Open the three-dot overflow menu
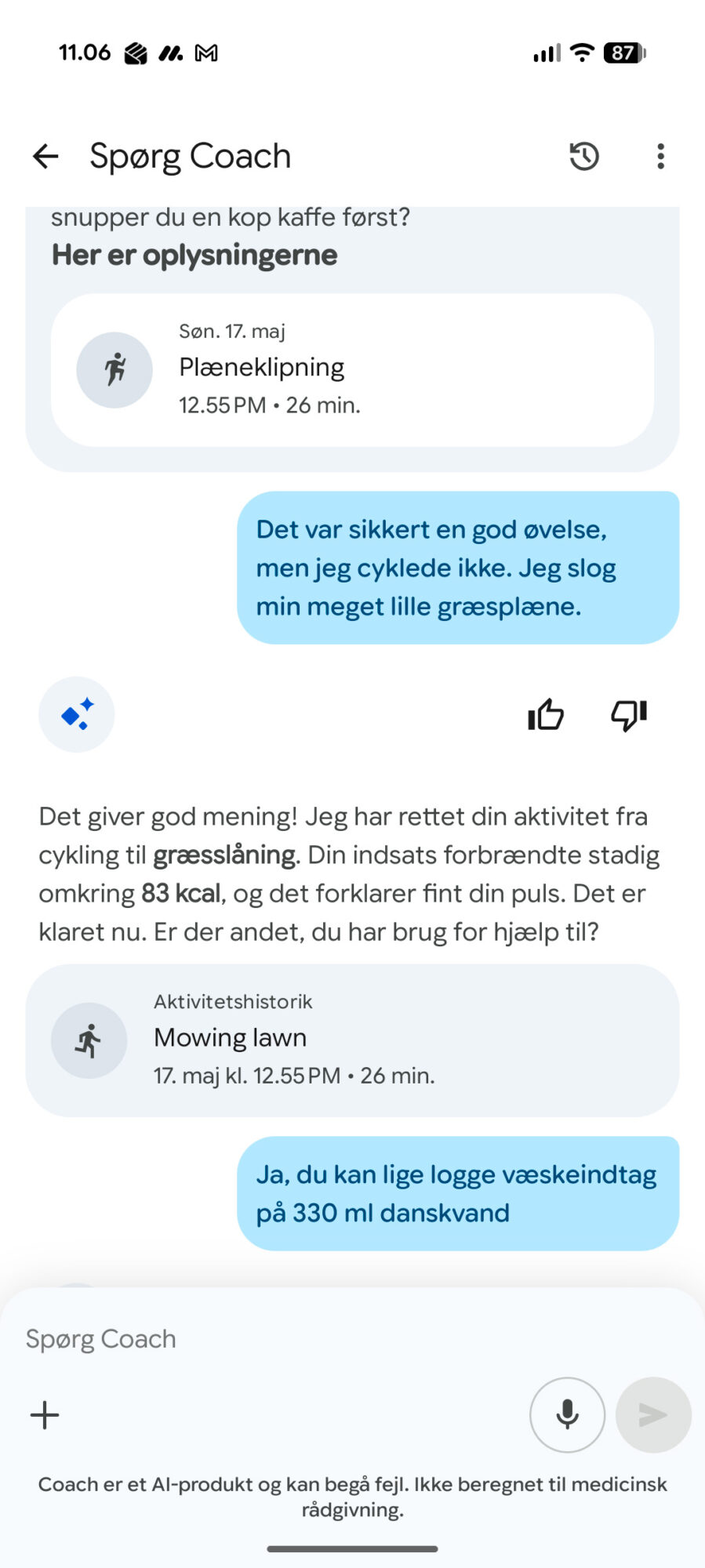705x1568 pixels. (x=661, y=156)
